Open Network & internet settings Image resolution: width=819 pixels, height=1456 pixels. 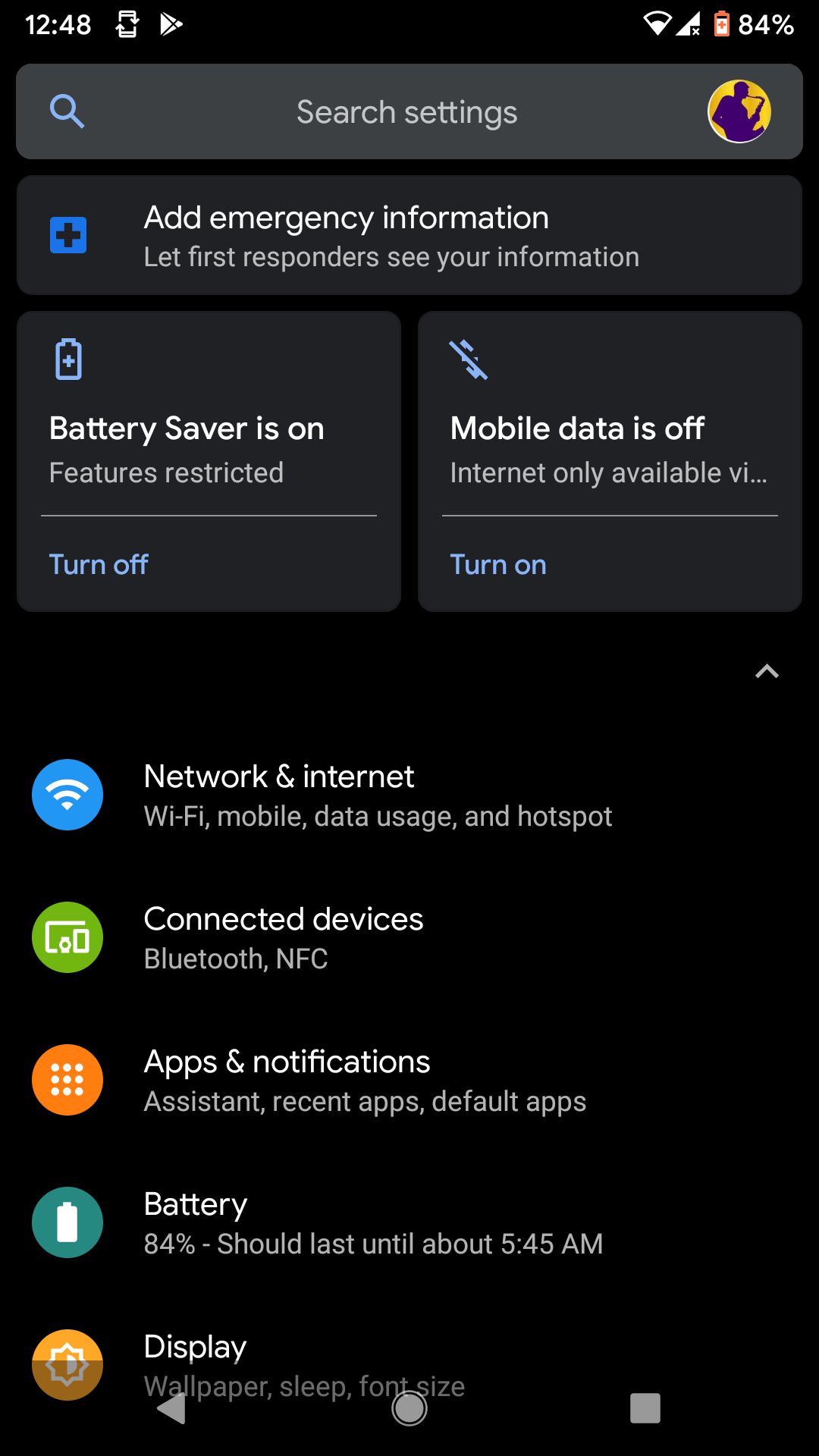pyautogui.click(x=409, y=795)
